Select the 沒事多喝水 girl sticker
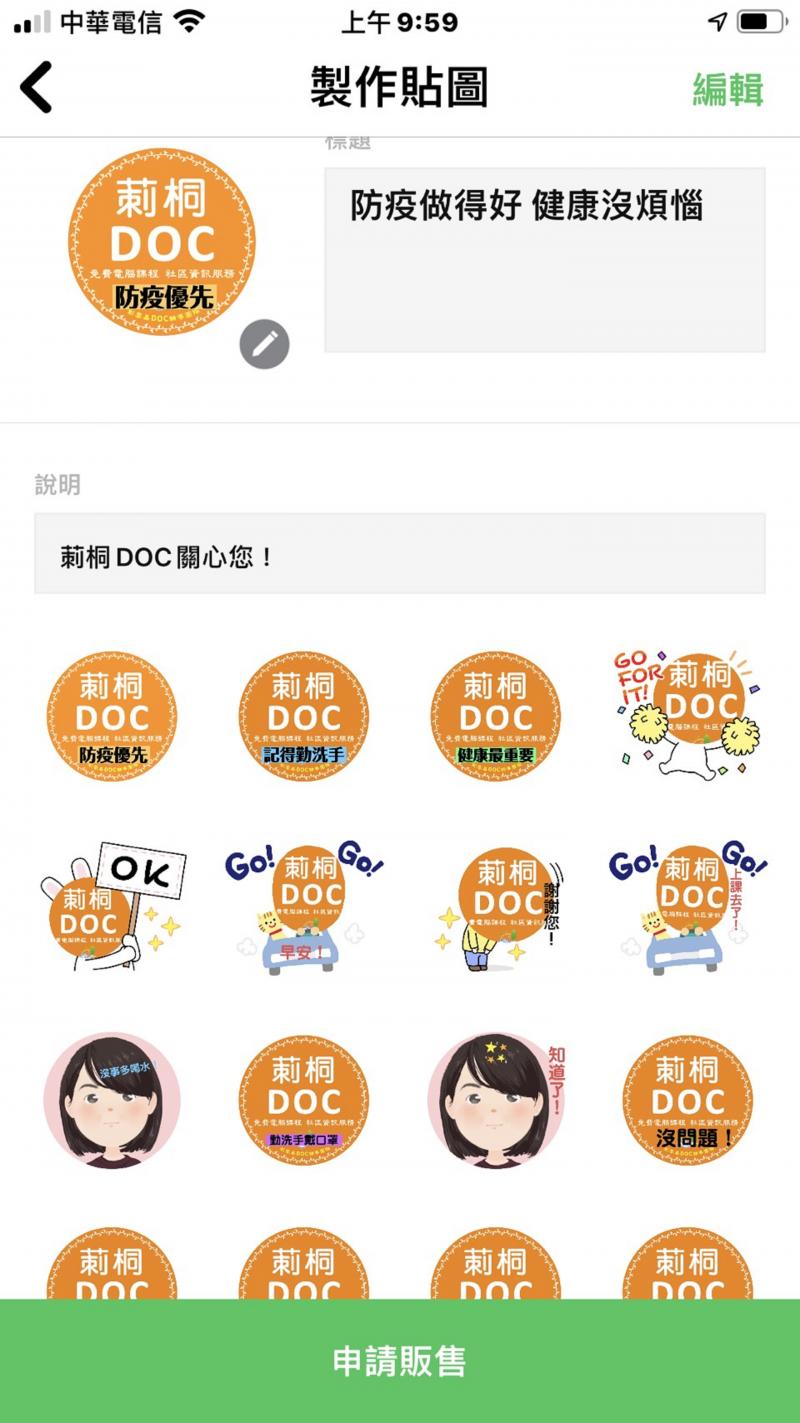This screenshot has width=800, height=1423. 112,1100
